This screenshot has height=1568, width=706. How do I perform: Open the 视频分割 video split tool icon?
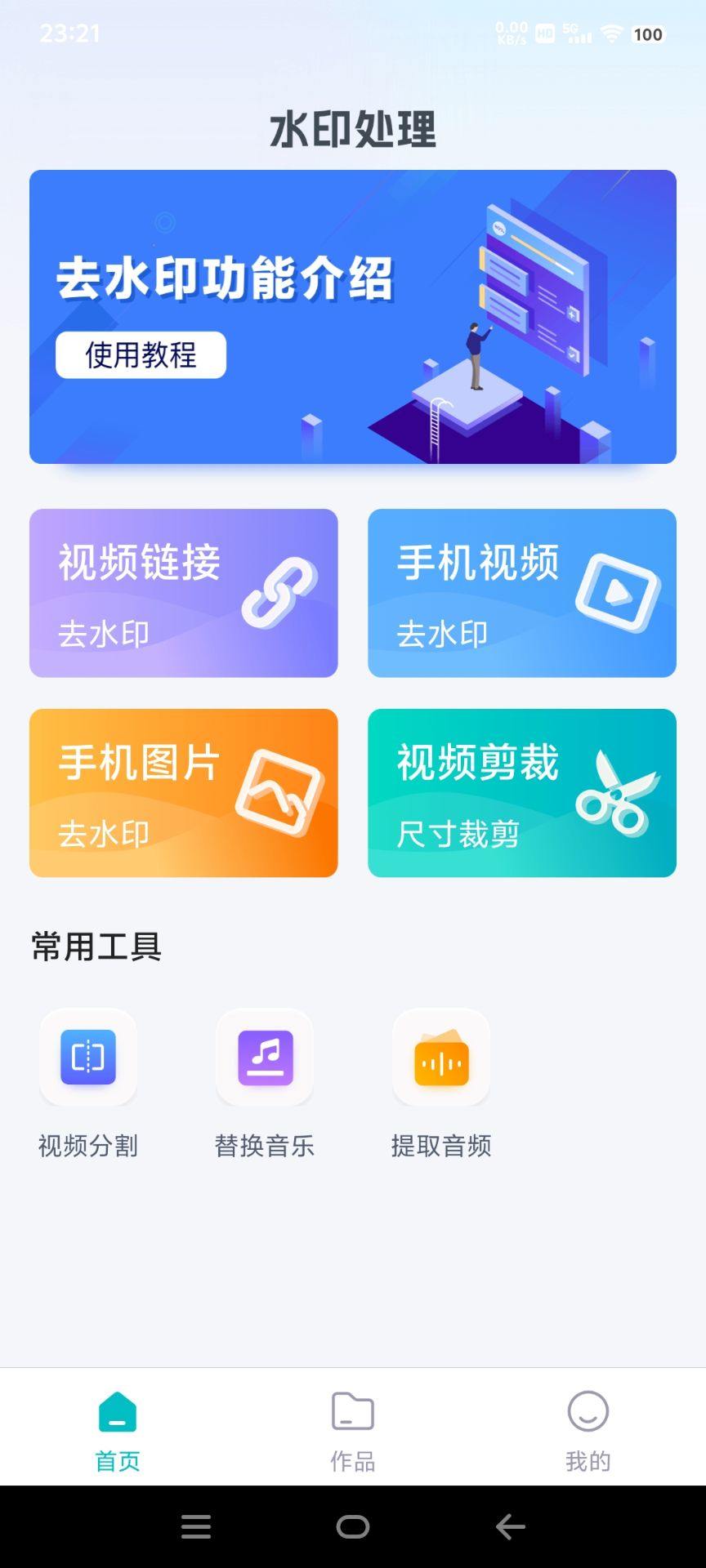[x=88, y=1056]
